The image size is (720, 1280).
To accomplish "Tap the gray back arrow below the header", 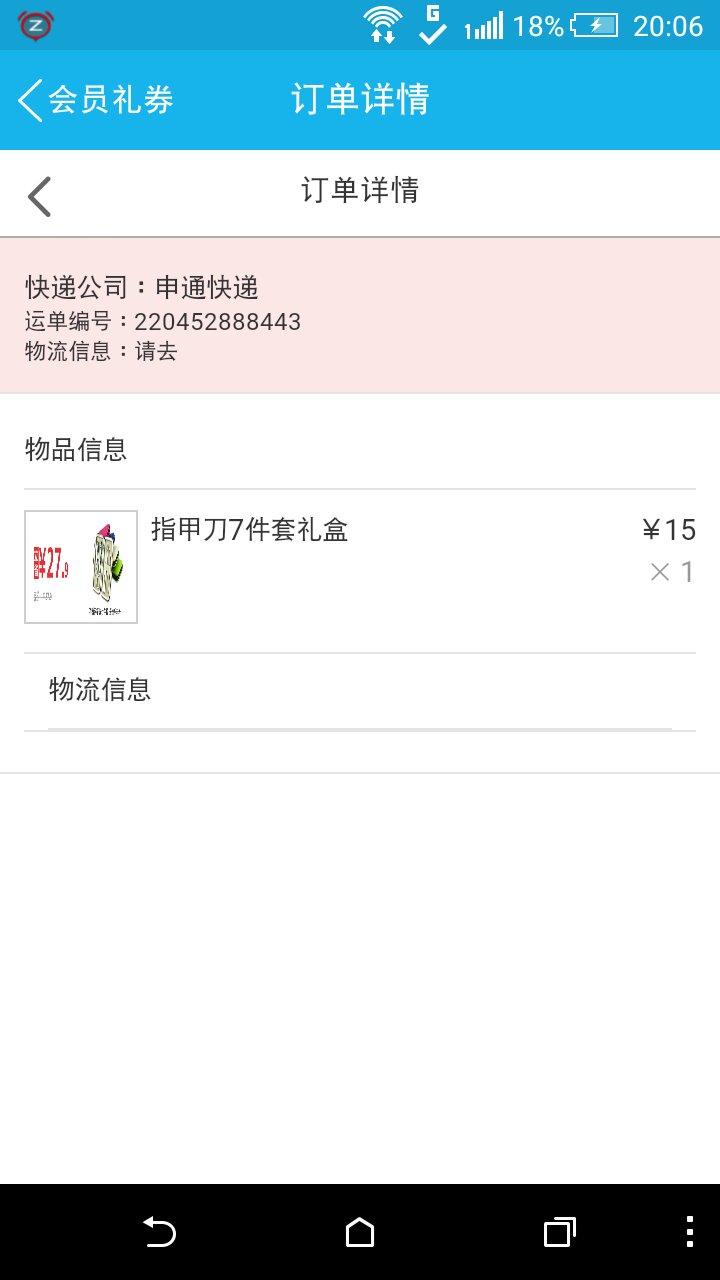I will point(38,194).
